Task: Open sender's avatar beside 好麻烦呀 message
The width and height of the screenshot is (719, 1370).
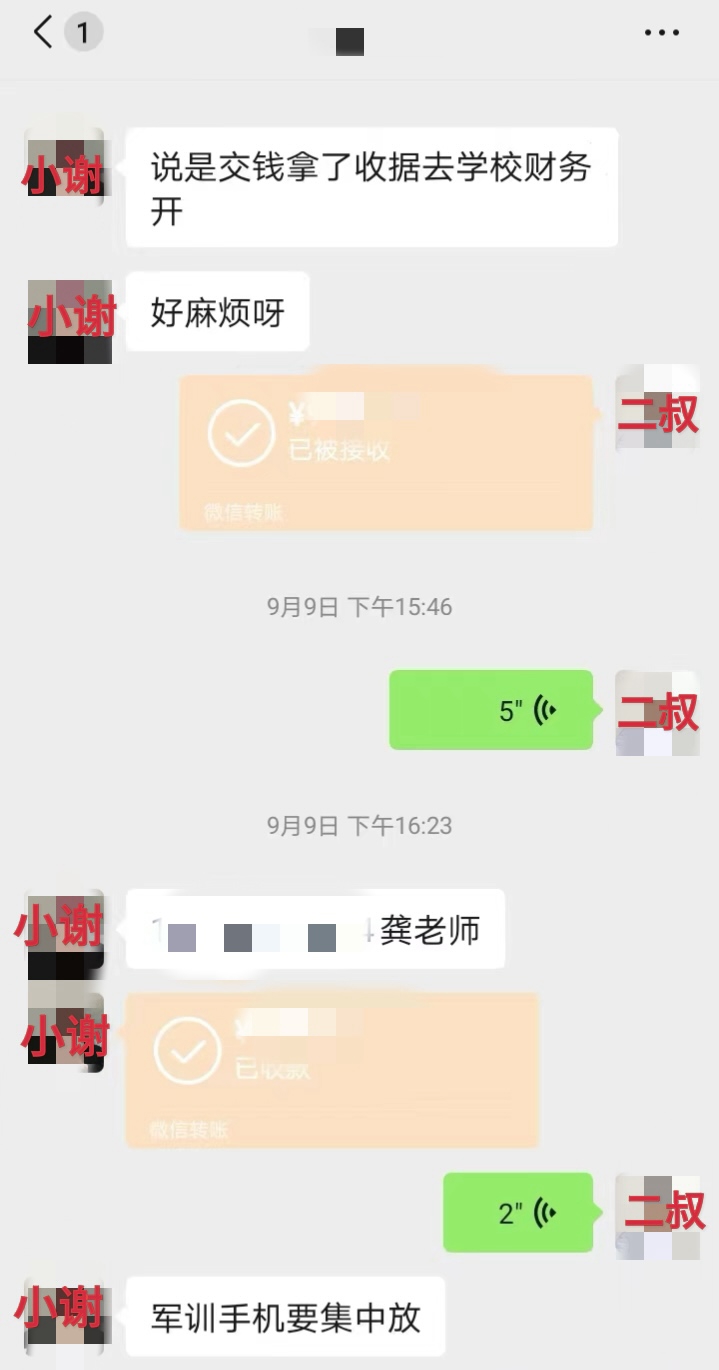Action: point(69,321)
